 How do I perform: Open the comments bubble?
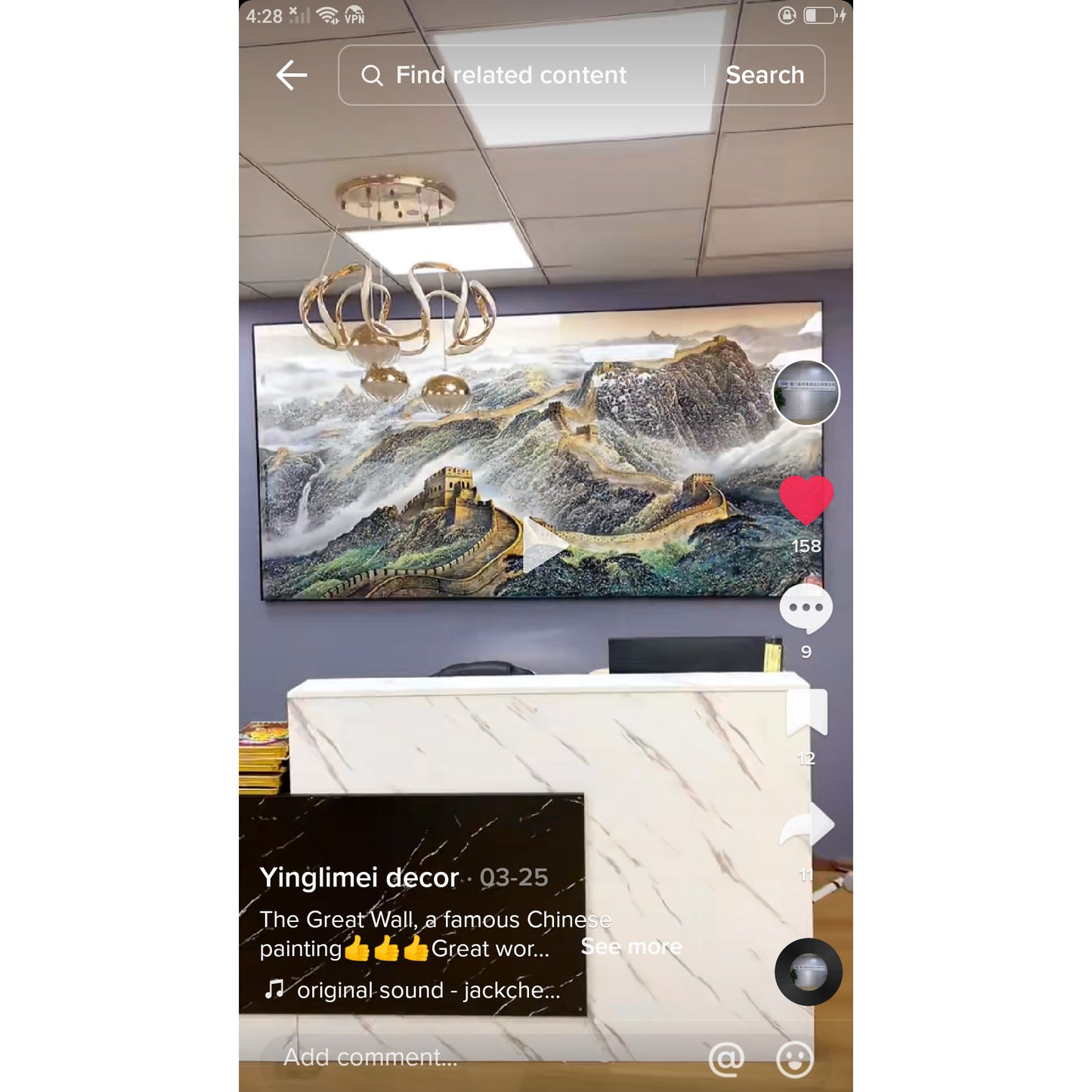(x=806, y=608)
